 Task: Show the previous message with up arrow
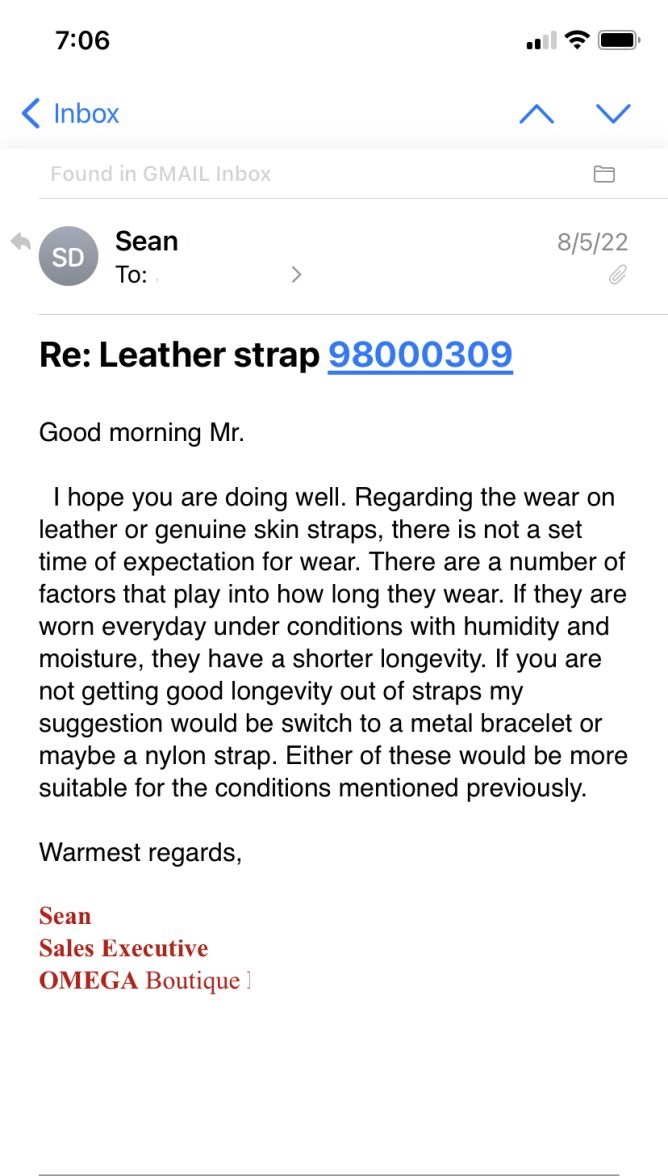coord(537,114)
